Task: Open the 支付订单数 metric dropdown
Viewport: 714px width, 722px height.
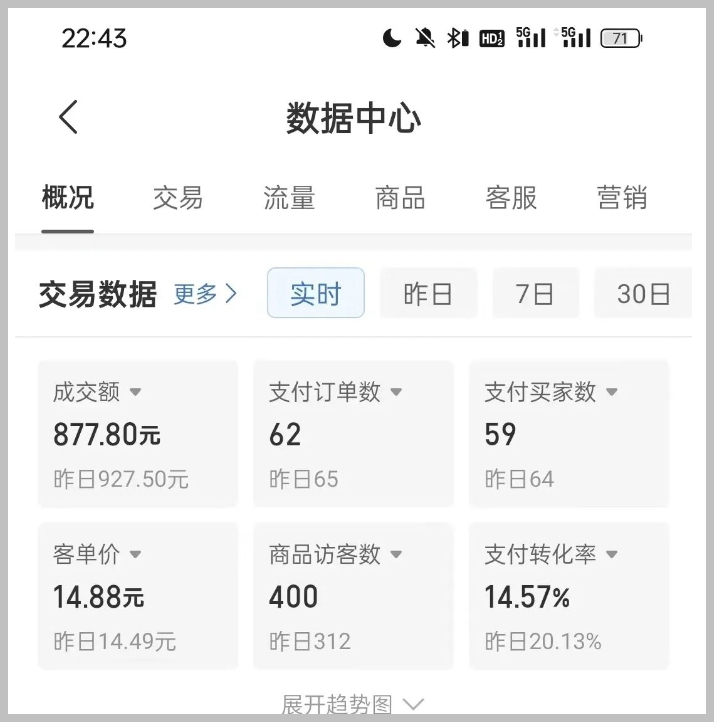Action: pyautogui.click(x=396, y=392)
